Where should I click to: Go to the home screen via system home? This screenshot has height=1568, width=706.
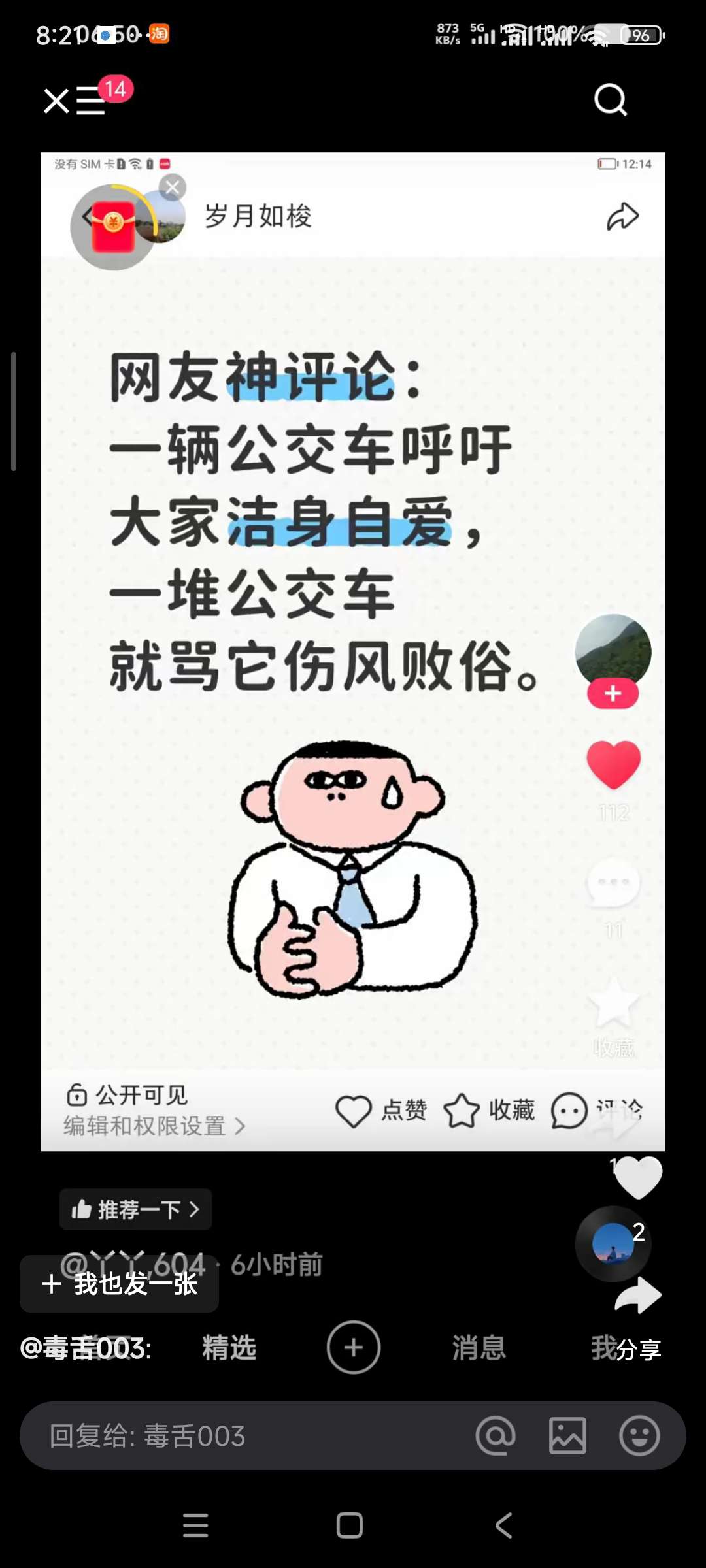(350, 1526)
